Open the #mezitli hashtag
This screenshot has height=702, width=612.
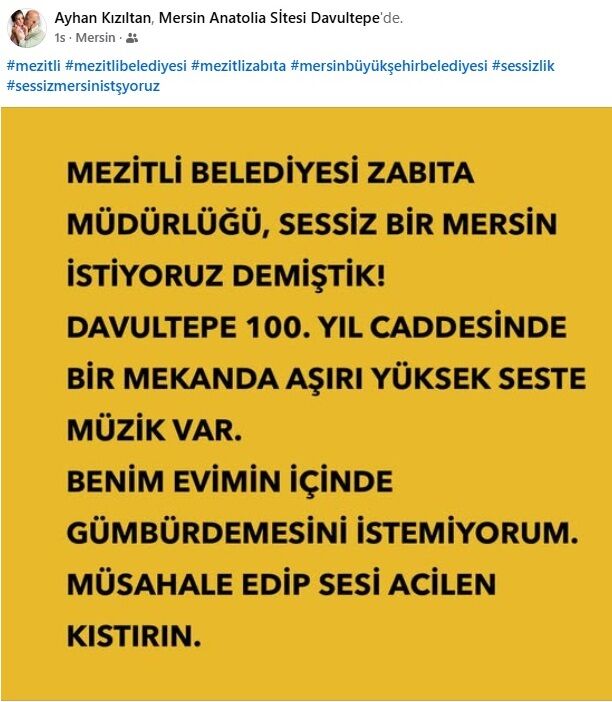[x=32, y=66]
